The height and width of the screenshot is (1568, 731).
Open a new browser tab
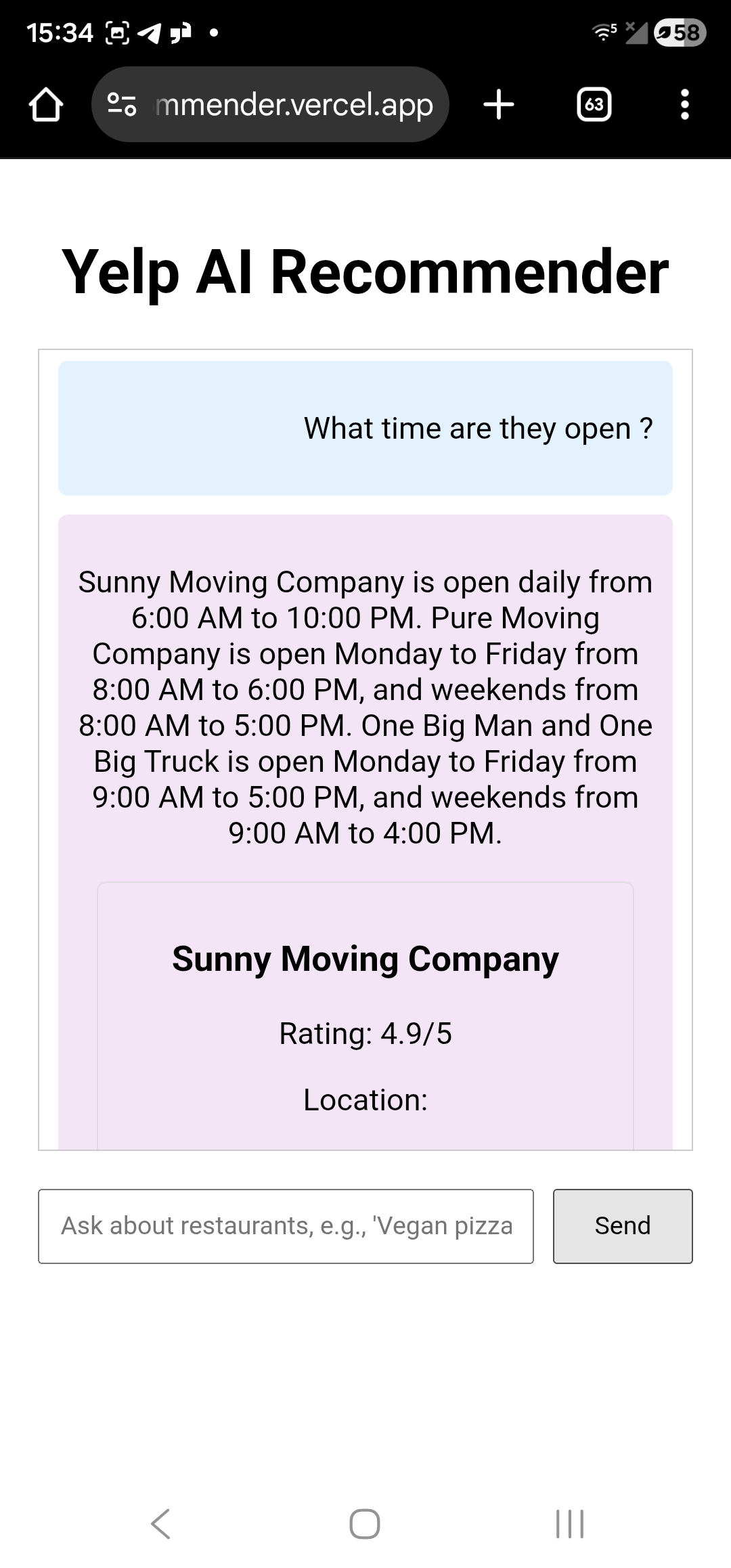[499, 105]
